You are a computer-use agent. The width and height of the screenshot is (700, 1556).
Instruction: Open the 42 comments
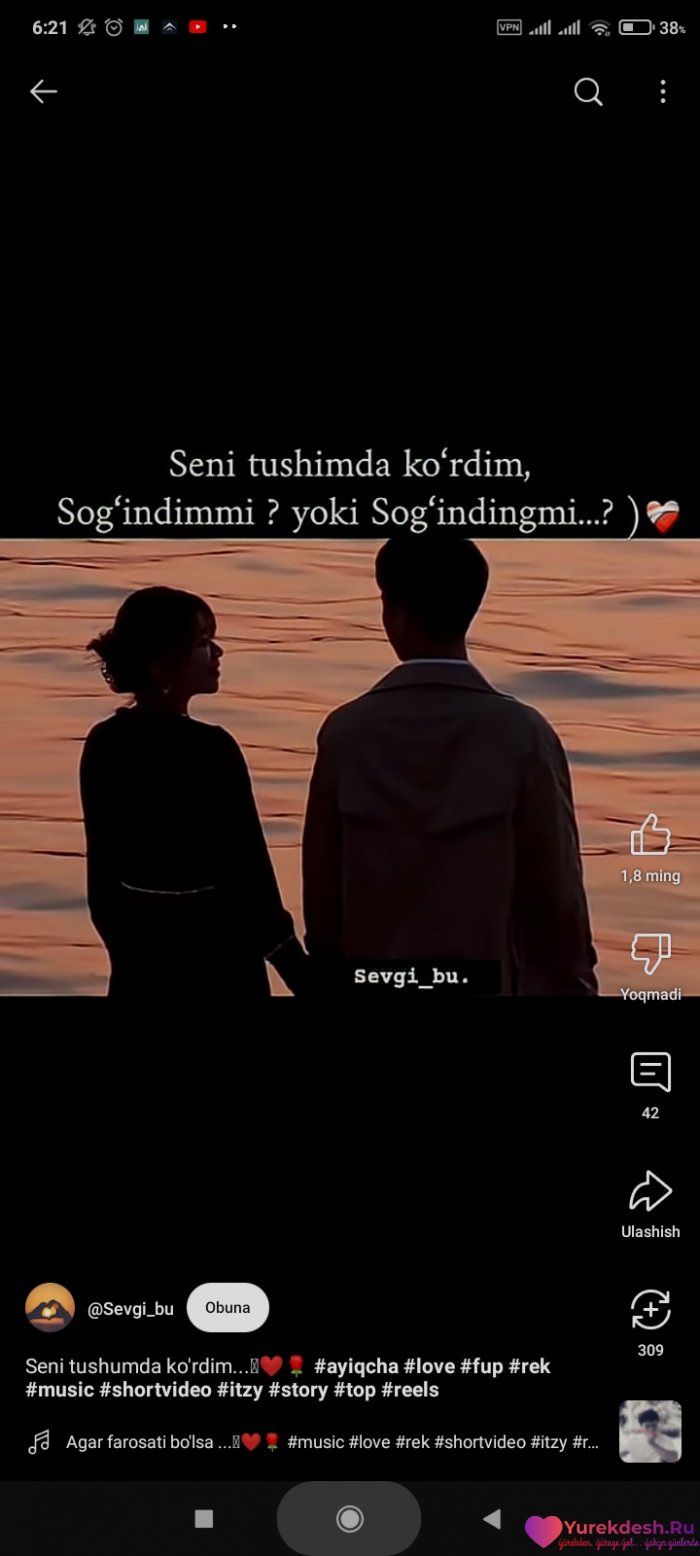click(x=650, y=1073)
